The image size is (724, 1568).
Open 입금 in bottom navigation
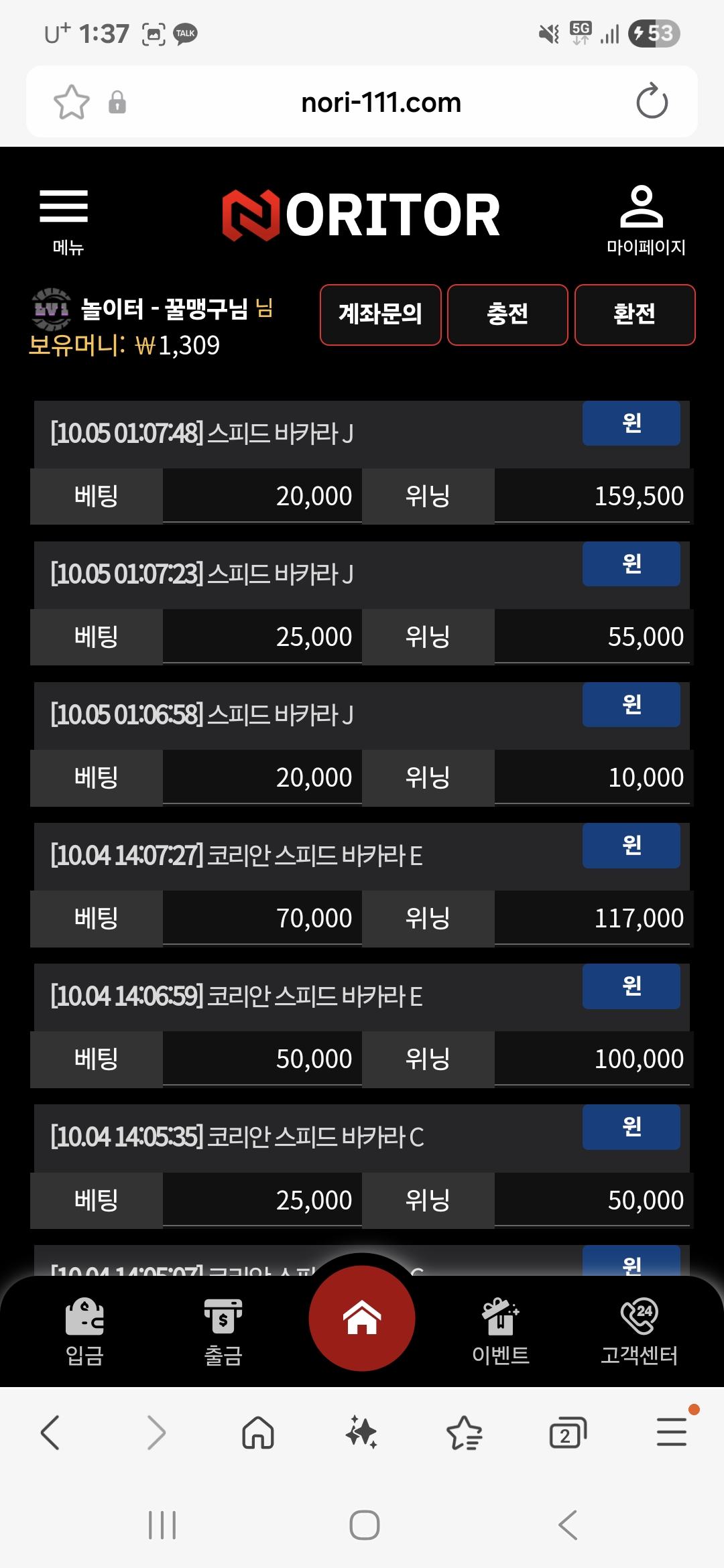[x=84, y=1331]
